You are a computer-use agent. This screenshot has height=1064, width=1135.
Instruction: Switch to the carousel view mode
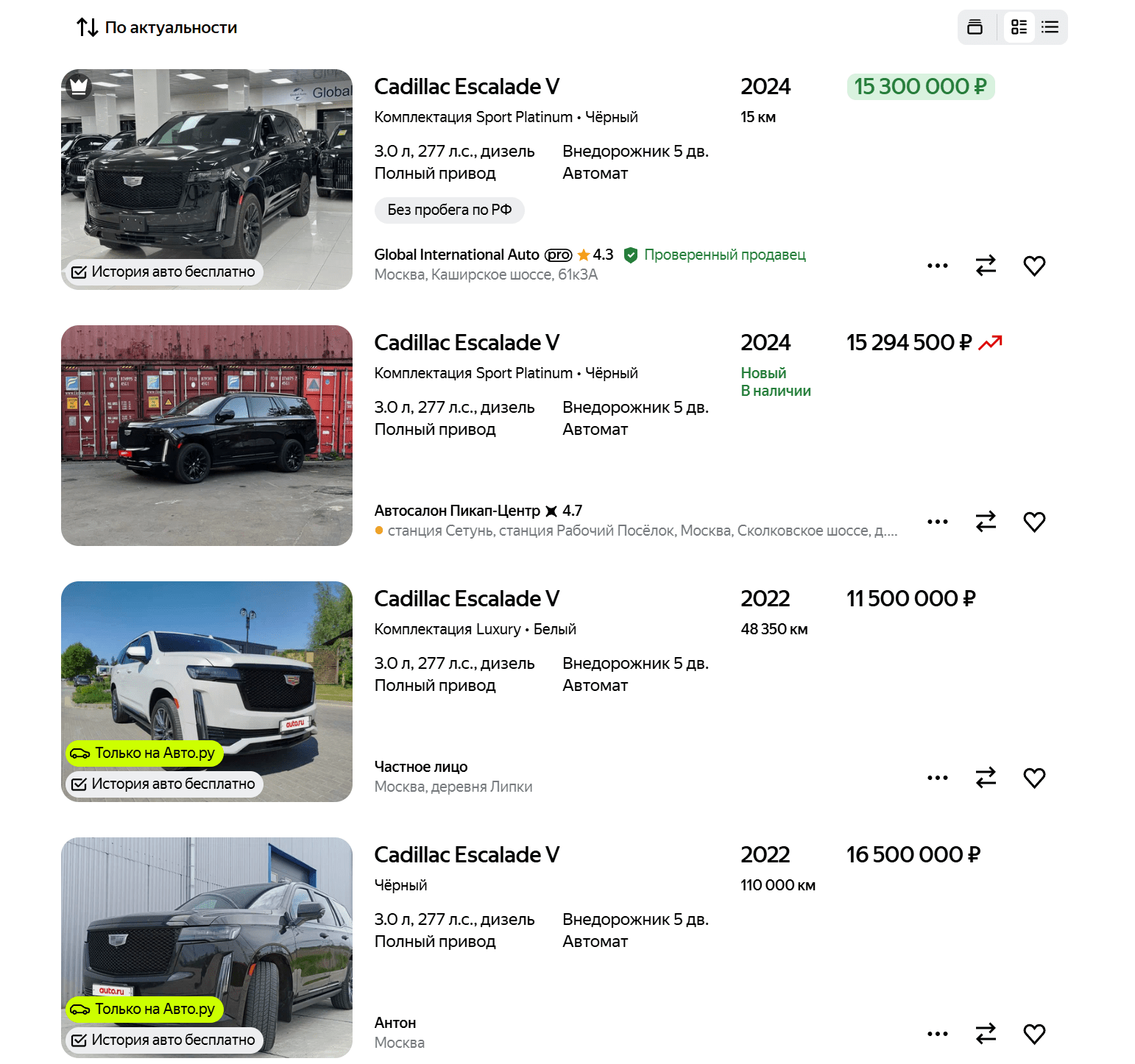(x=975, y=27)
